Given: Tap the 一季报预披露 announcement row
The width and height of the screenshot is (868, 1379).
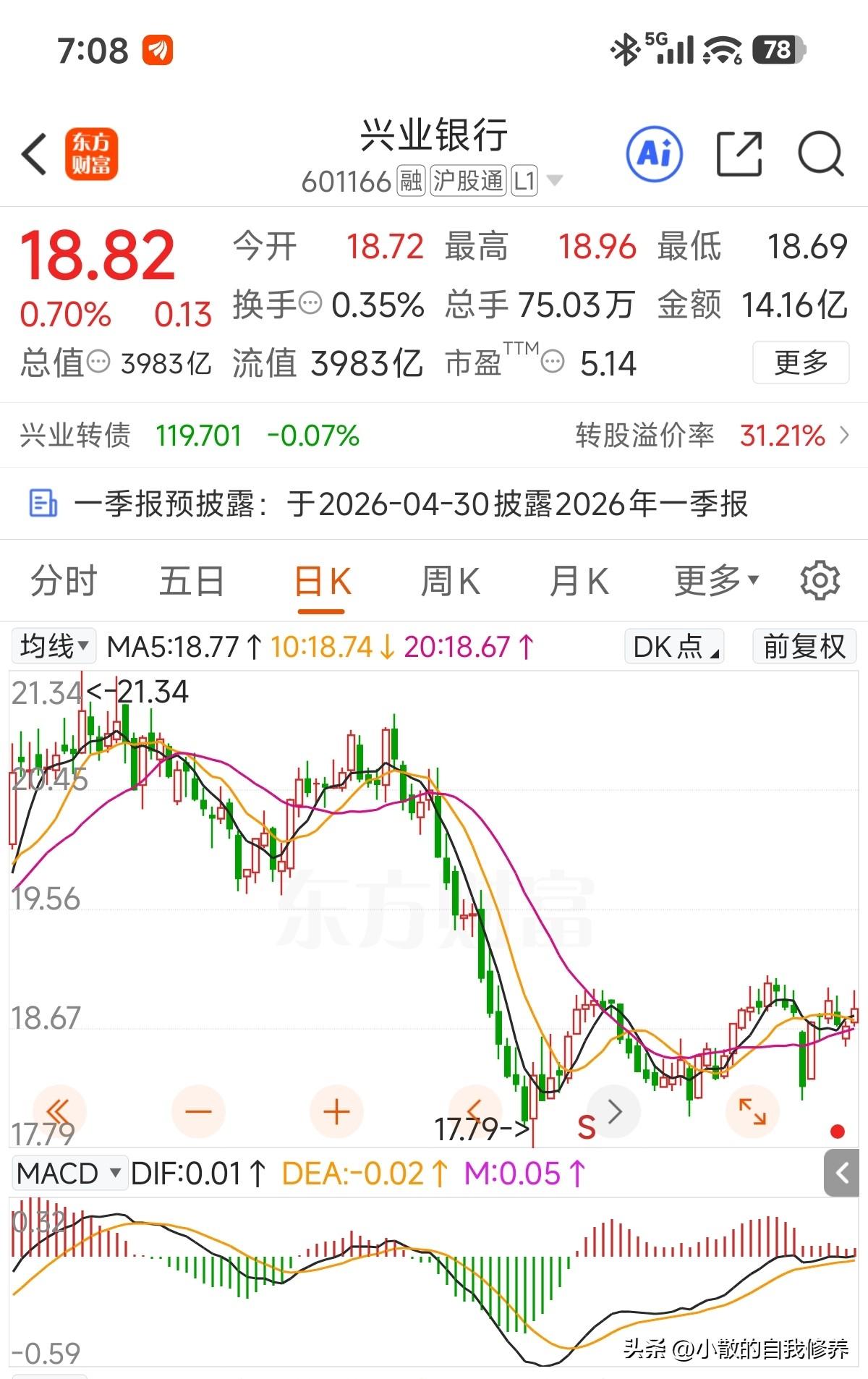Looking at the screenshot, I should click(412, 504).
